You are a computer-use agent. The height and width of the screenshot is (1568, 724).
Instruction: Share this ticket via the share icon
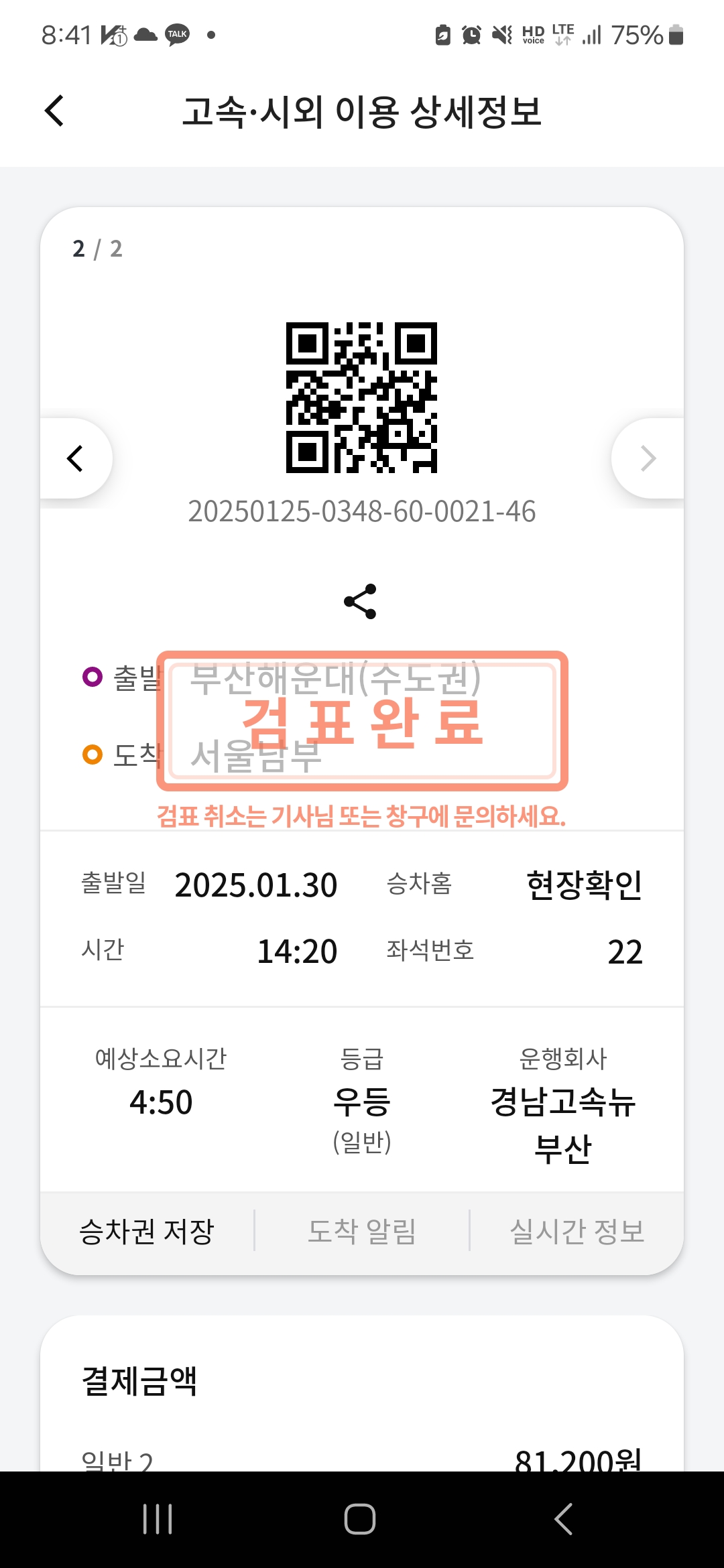[x=361, y=601]
